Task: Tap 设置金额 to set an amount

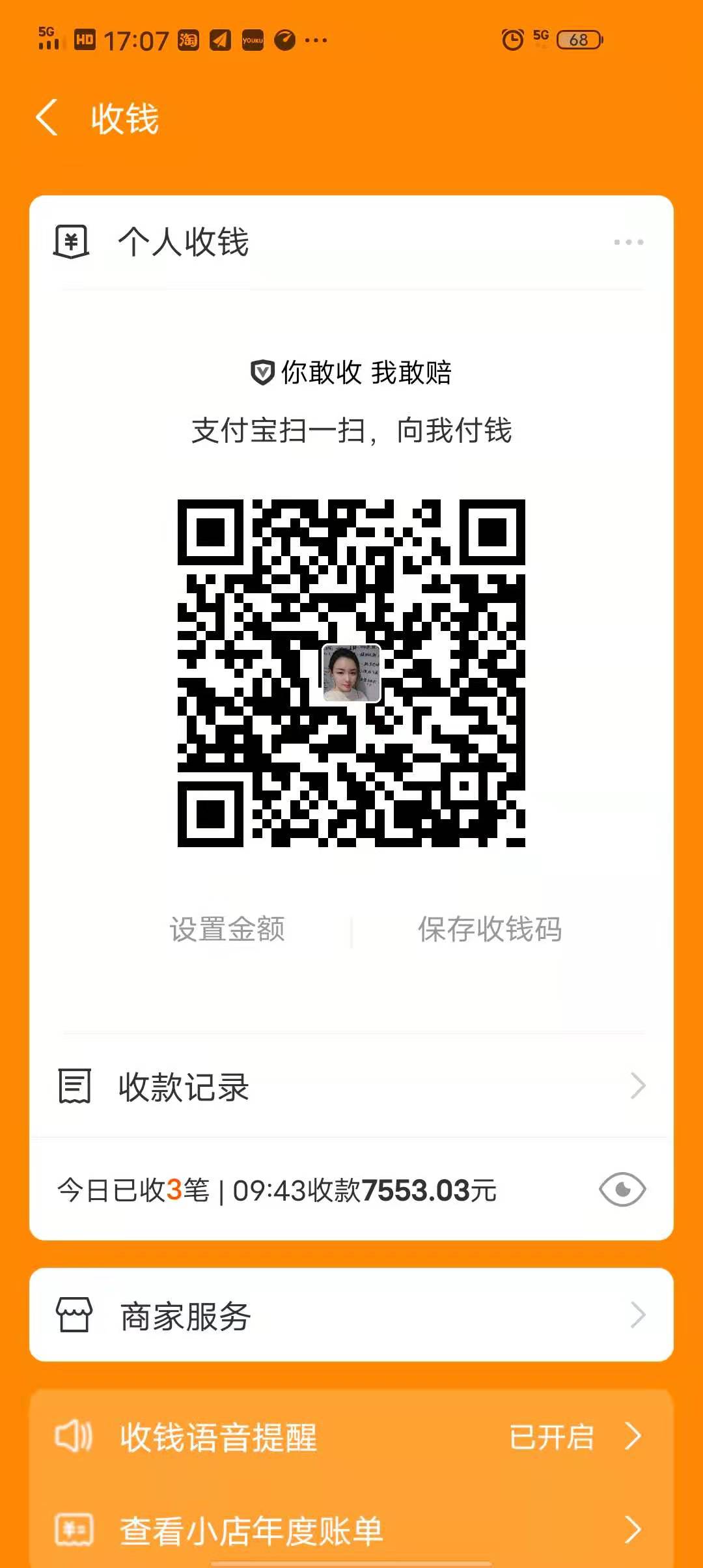Action: tap(227, 929)
